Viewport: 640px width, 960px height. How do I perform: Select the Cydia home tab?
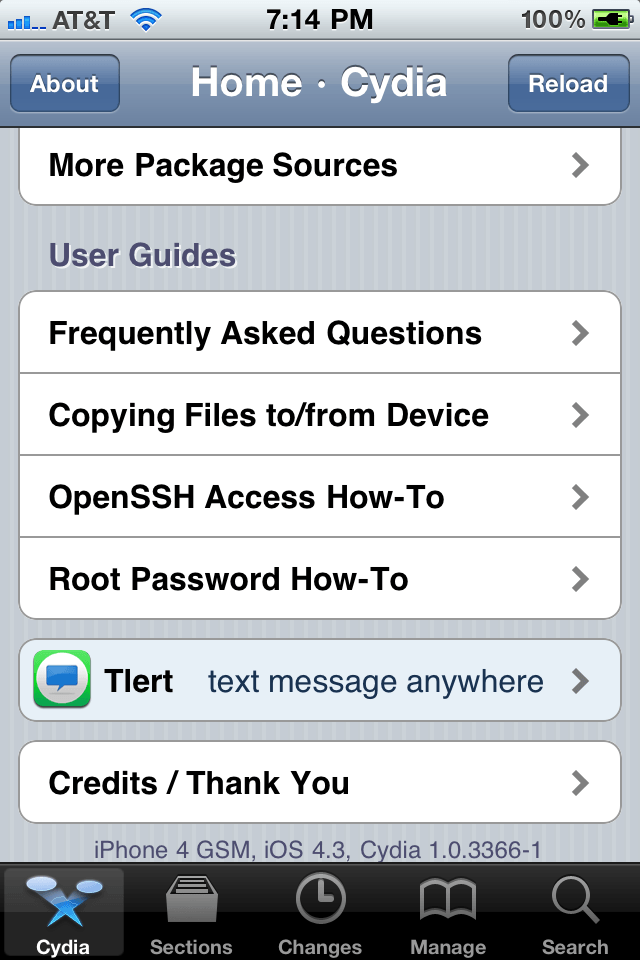[63, 914]
